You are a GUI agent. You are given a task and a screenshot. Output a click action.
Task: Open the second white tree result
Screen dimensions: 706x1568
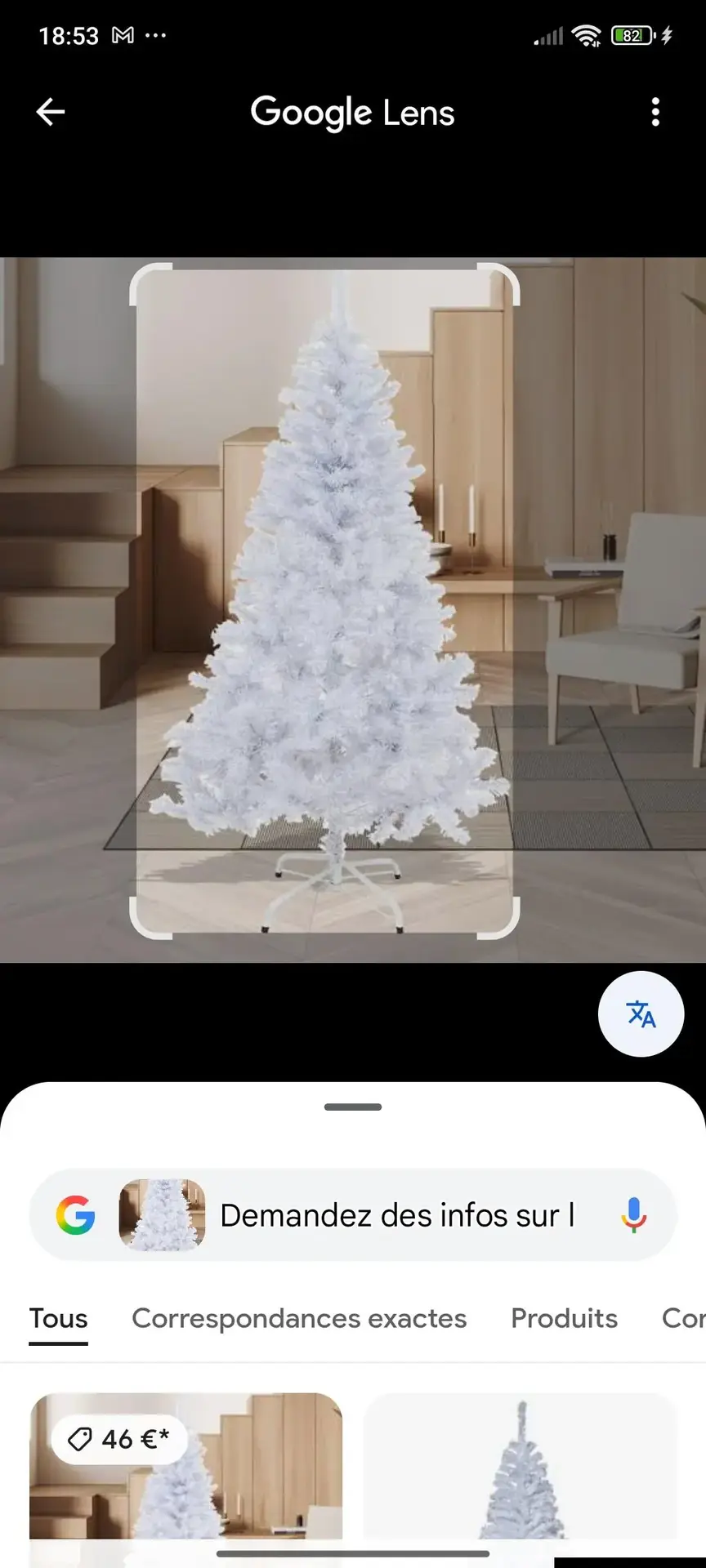click(x=521, y=1470)
